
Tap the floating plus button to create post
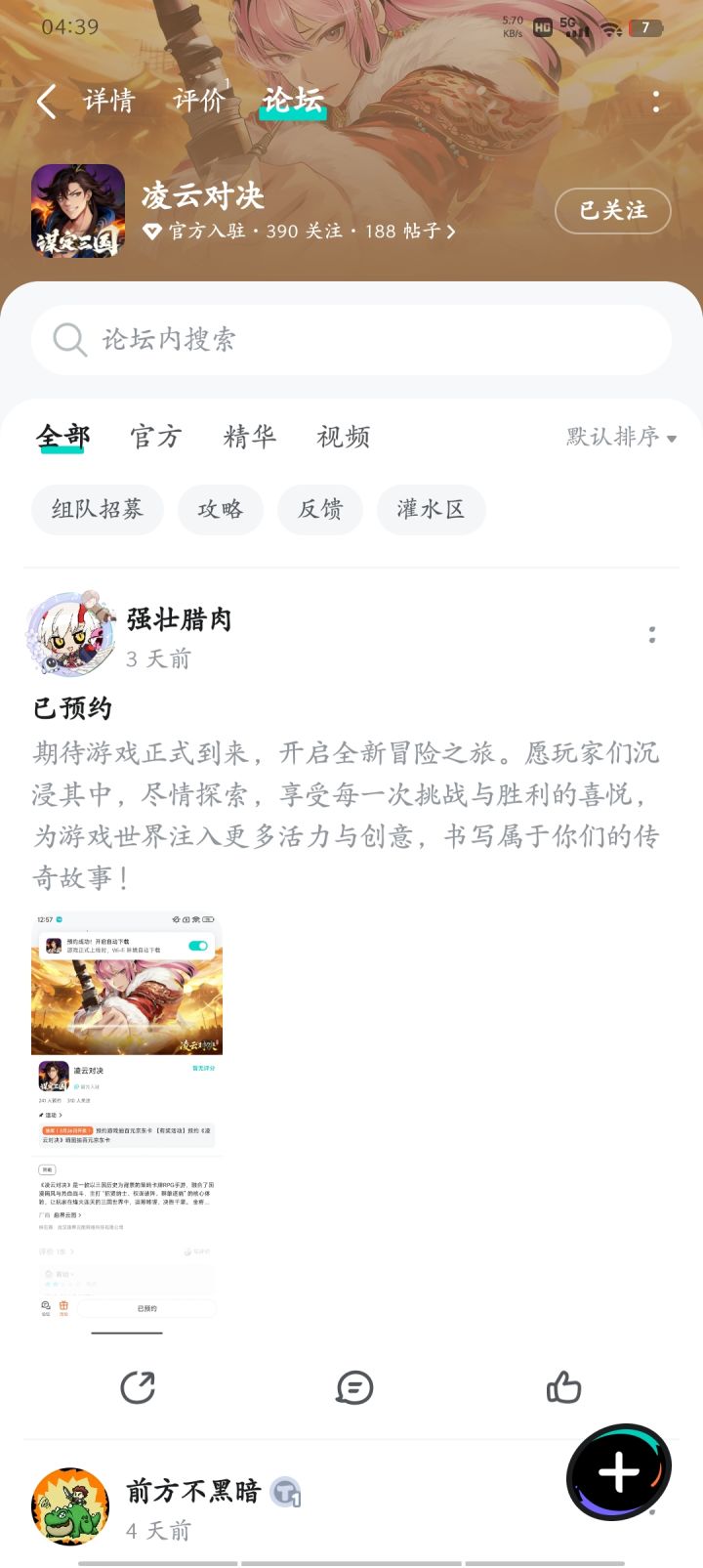[617, 1475]
